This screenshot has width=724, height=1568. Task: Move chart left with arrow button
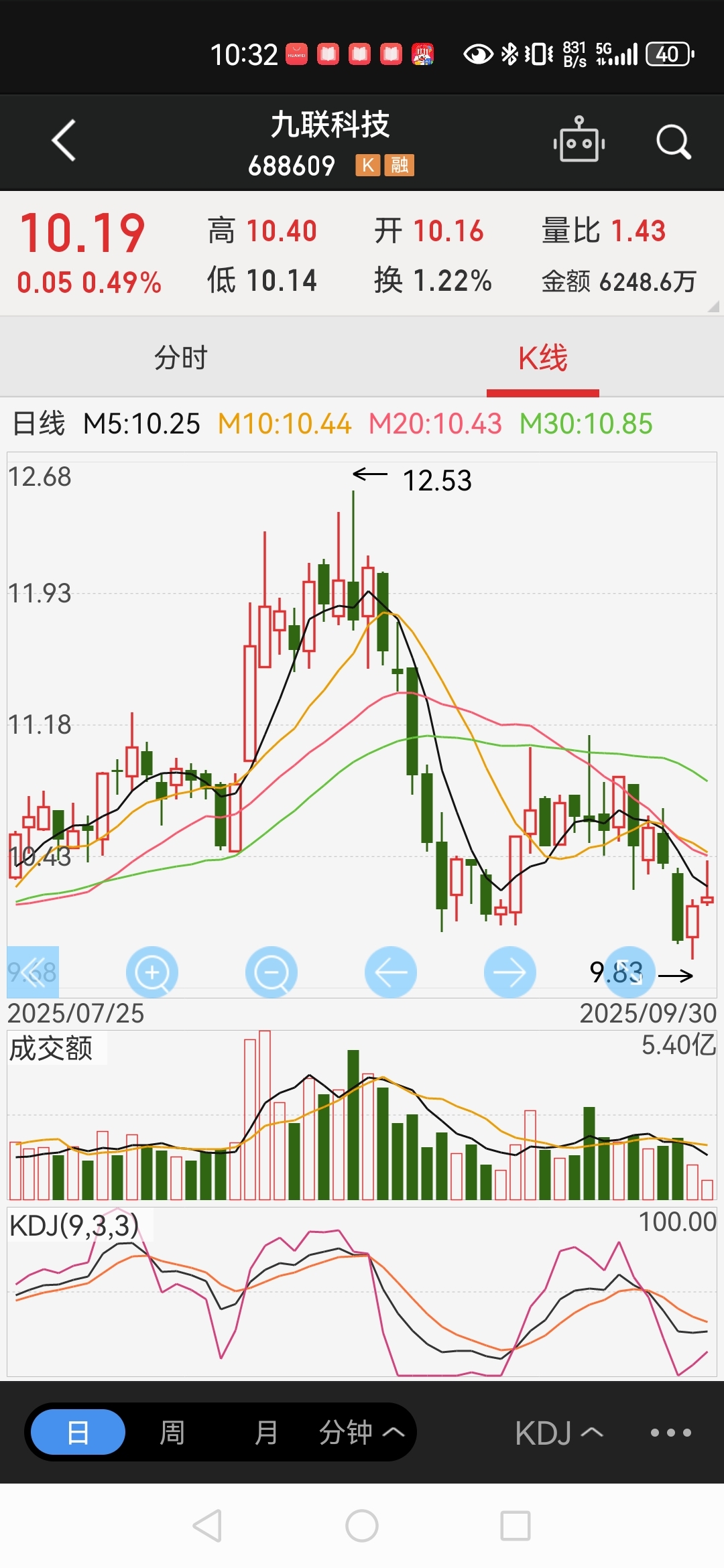click(391, 972)
